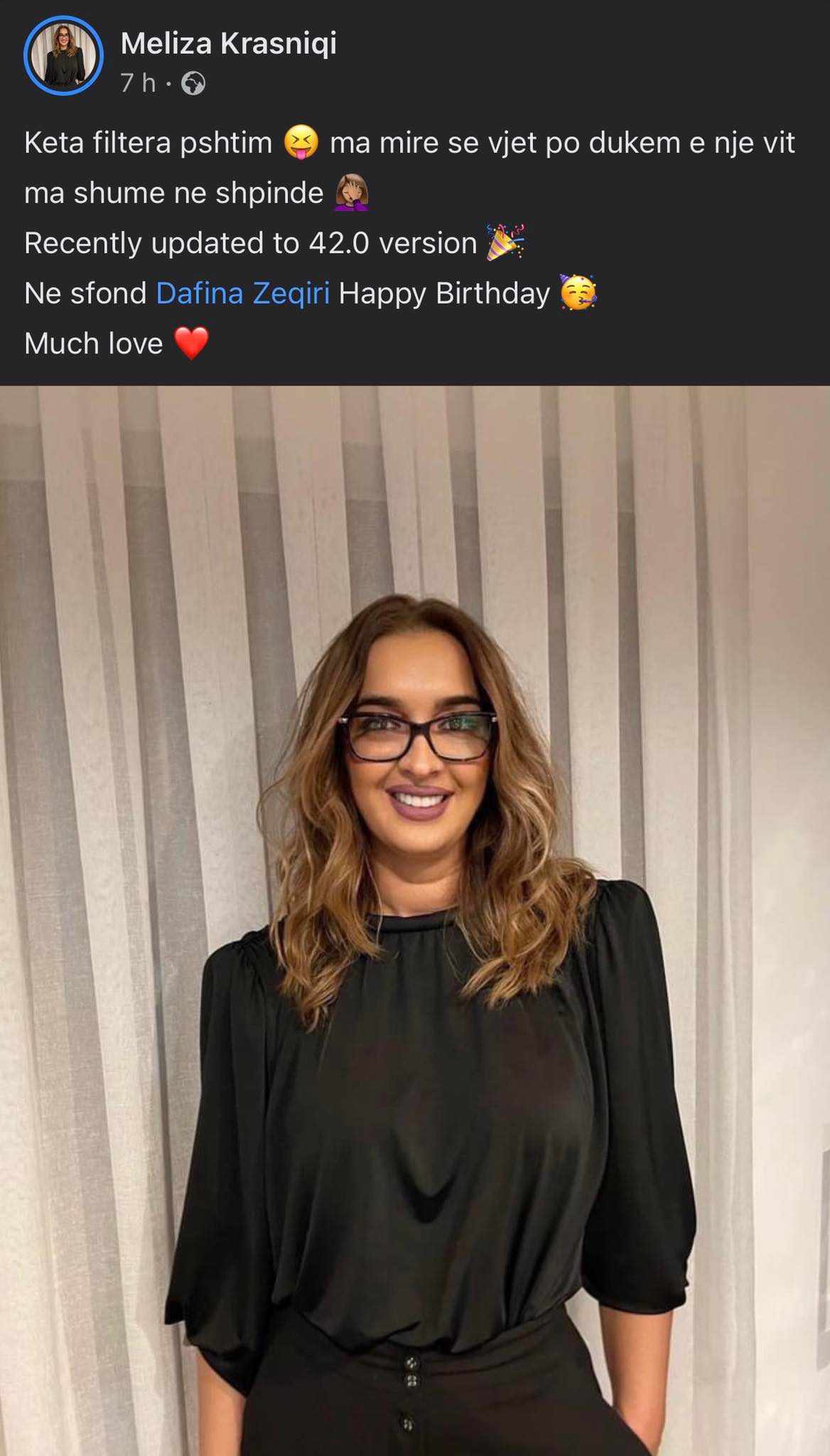Image resolution: width=830 pixels, height=1456 pixels.
Task: Open Meliza Krasniqi's profile picture
Action: pos(63,55)
